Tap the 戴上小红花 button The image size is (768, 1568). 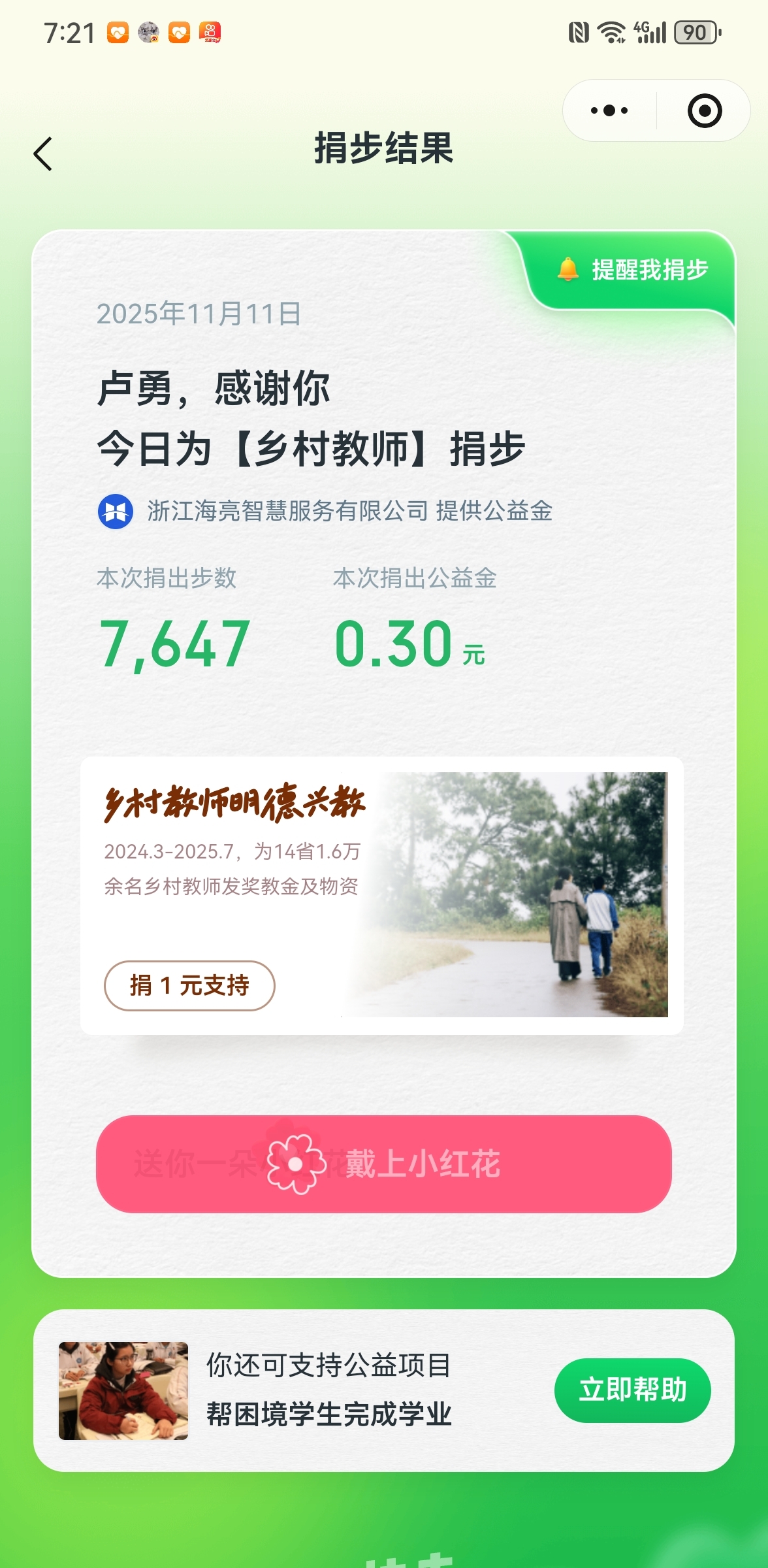pos(384,1164)
